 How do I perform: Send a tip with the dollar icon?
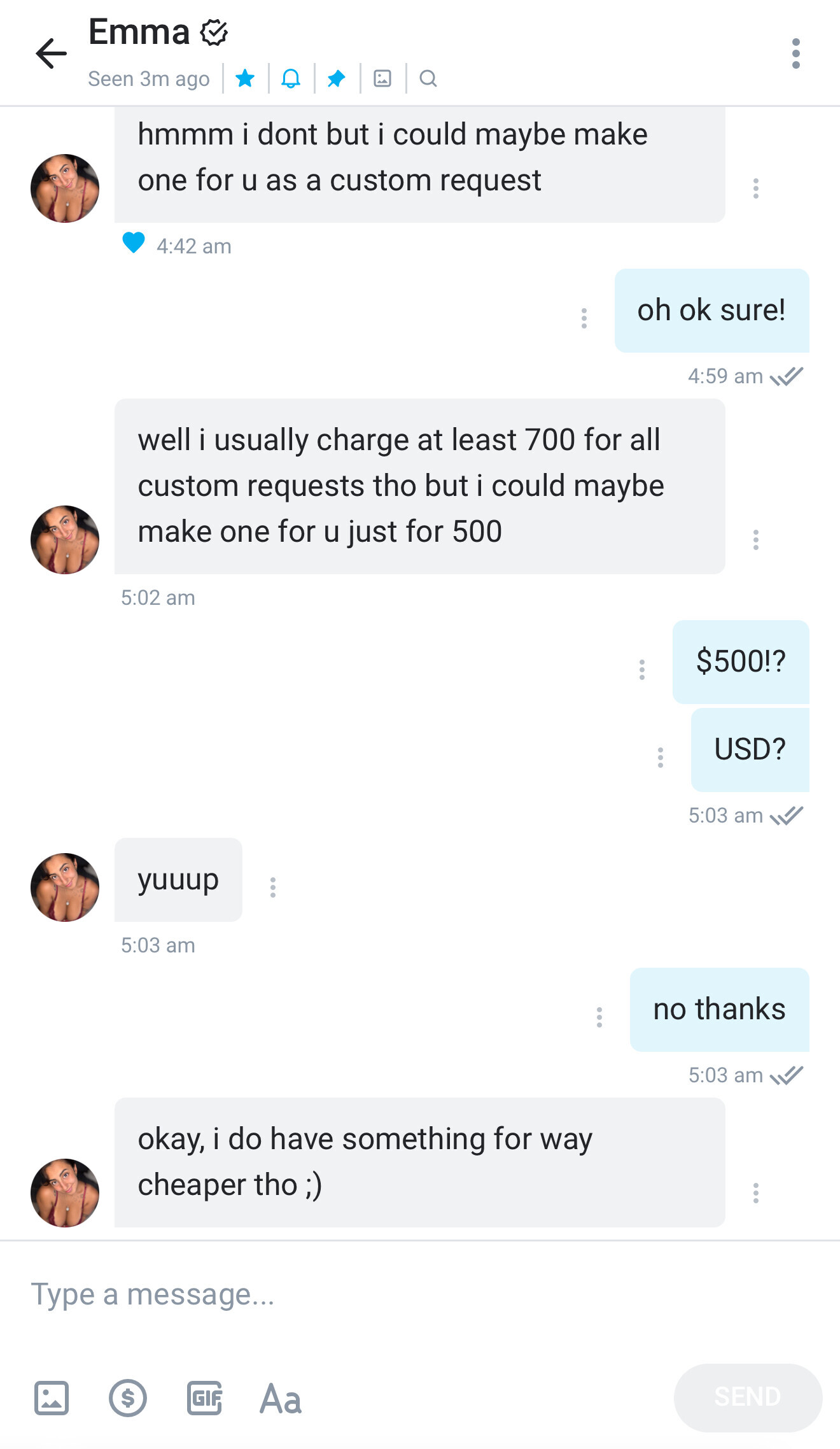(x=128, y=1398)
